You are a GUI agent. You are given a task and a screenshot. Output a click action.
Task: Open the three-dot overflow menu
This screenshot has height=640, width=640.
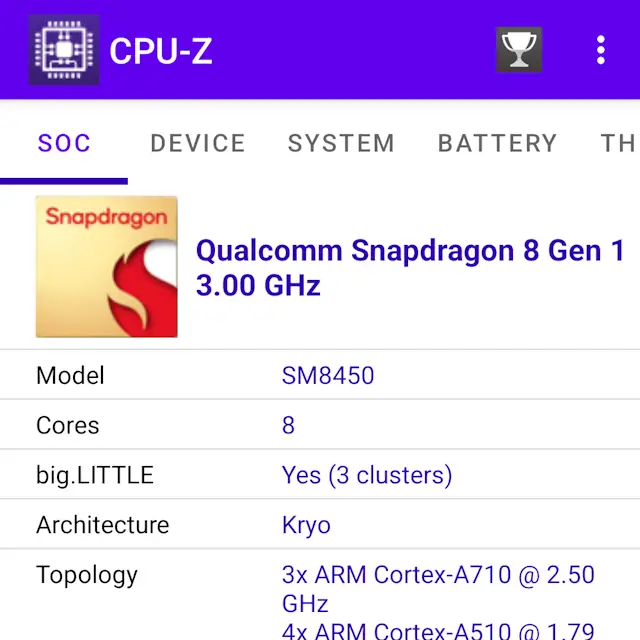600,49
